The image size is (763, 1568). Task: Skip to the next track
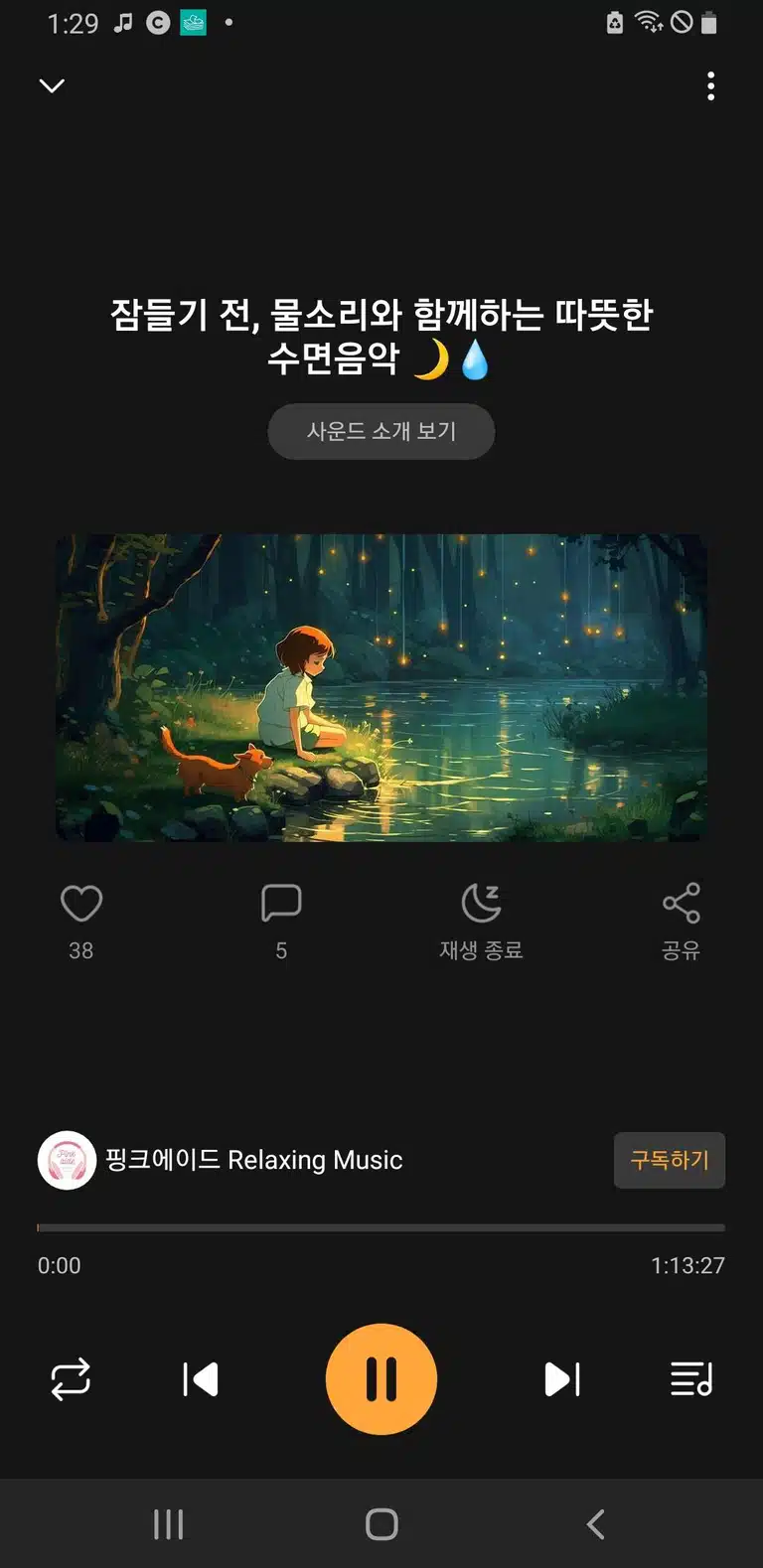pos(562,1379)
